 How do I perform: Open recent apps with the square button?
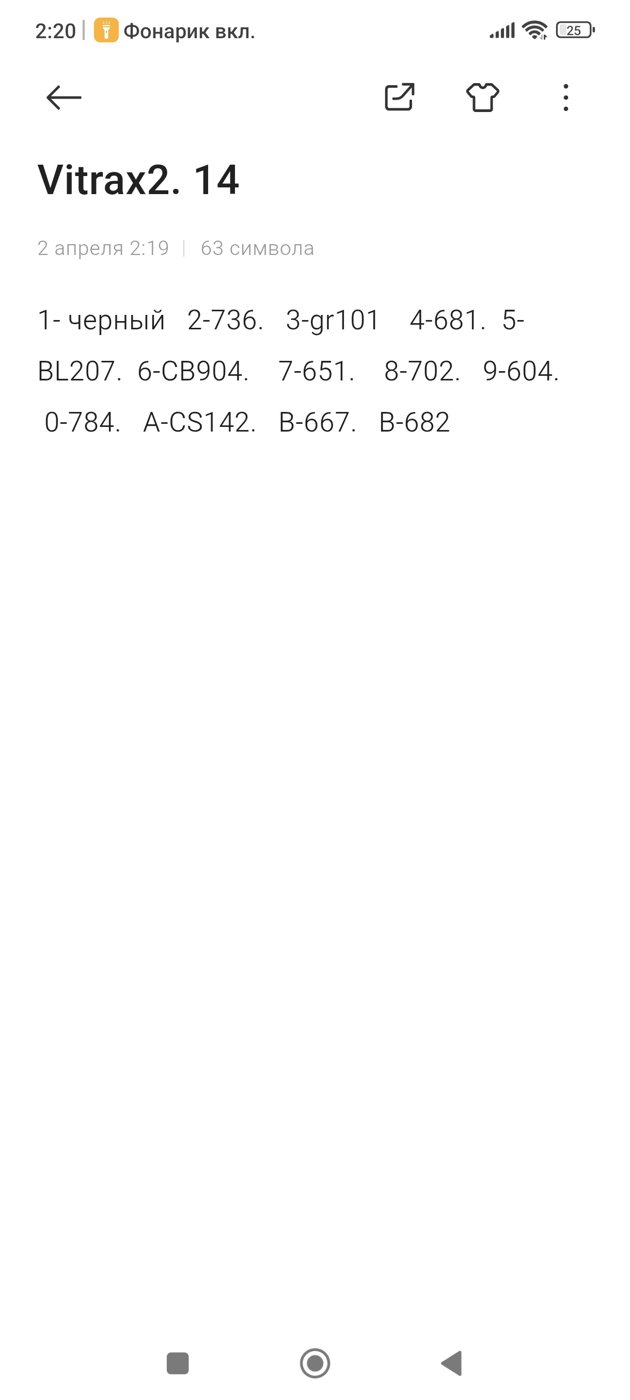(x=178, y=1362)
